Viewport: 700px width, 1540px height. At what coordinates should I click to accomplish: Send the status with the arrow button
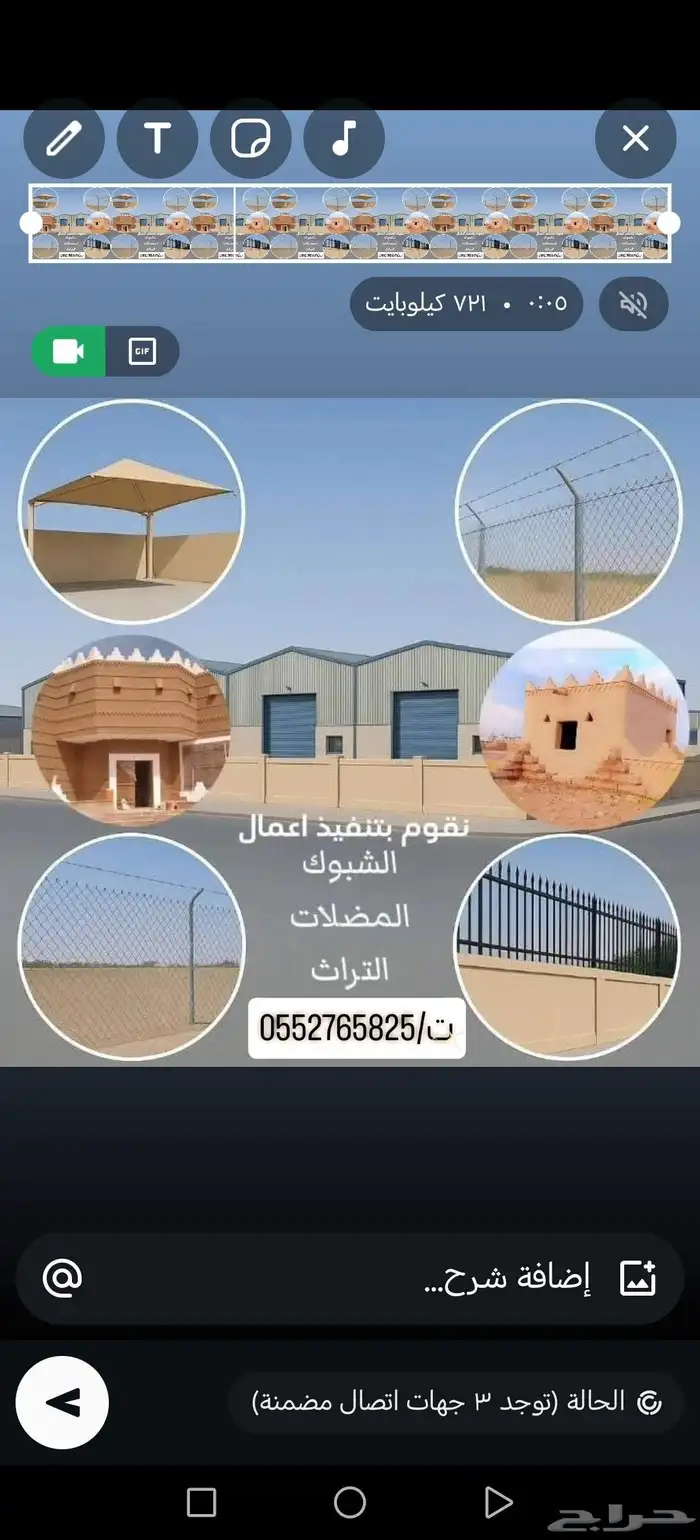62,1402
